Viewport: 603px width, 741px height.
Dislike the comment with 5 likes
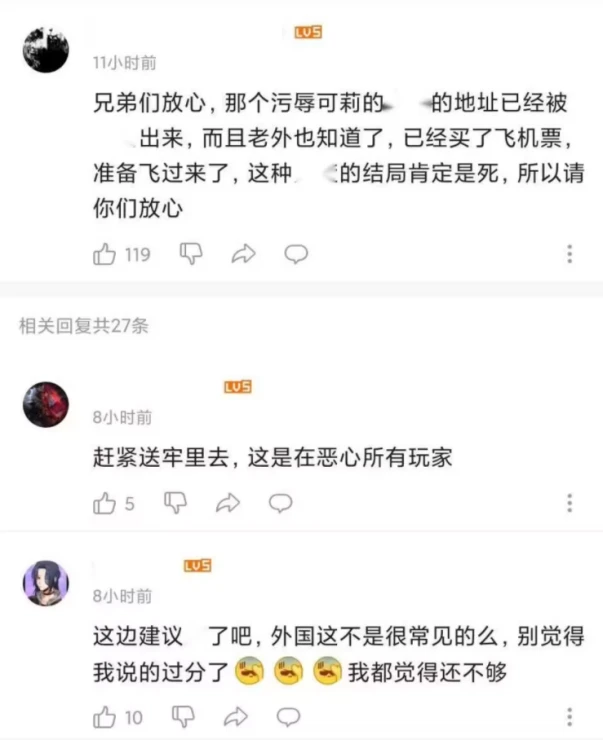pyautogui.click(x=175, y=502)
